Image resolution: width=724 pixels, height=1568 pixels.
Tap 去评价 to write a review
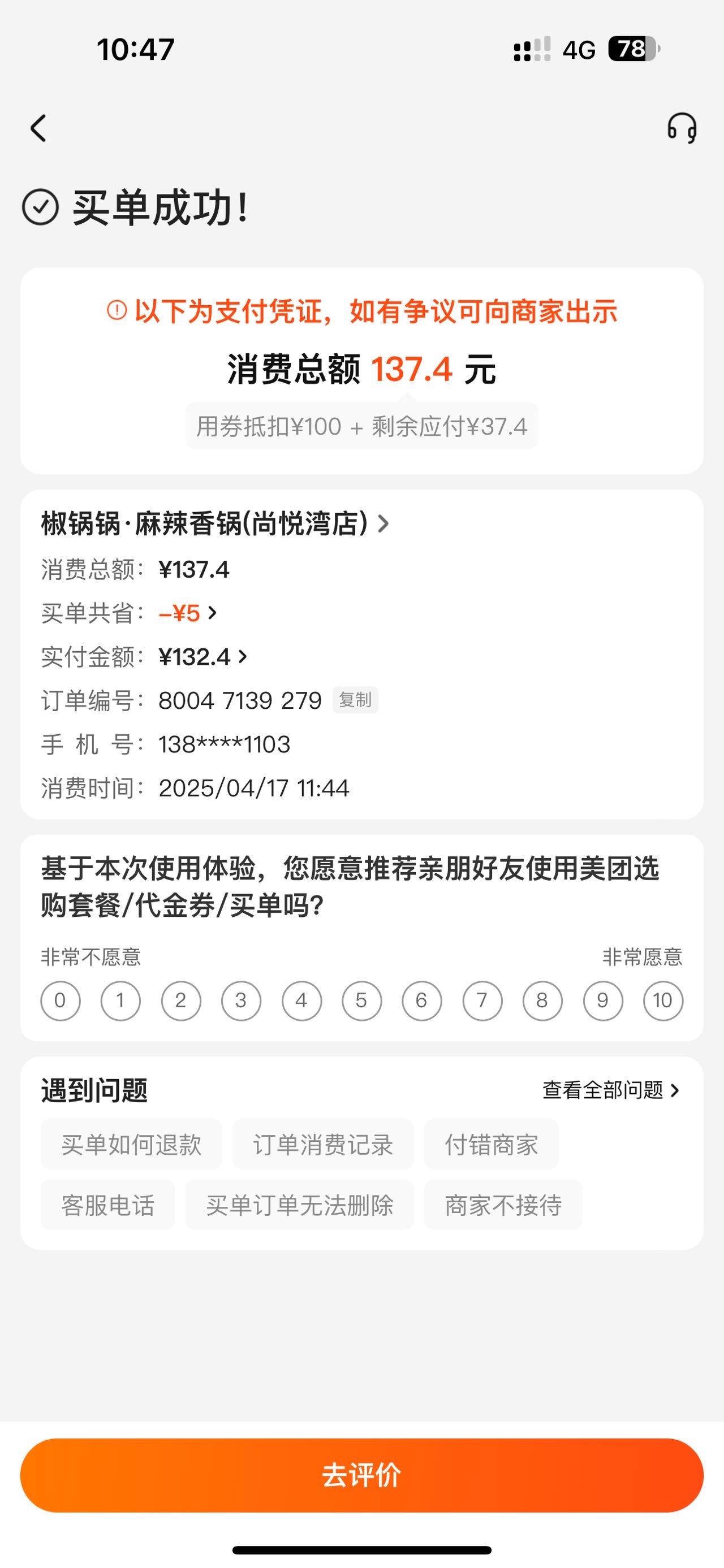tap(361, 1475)
